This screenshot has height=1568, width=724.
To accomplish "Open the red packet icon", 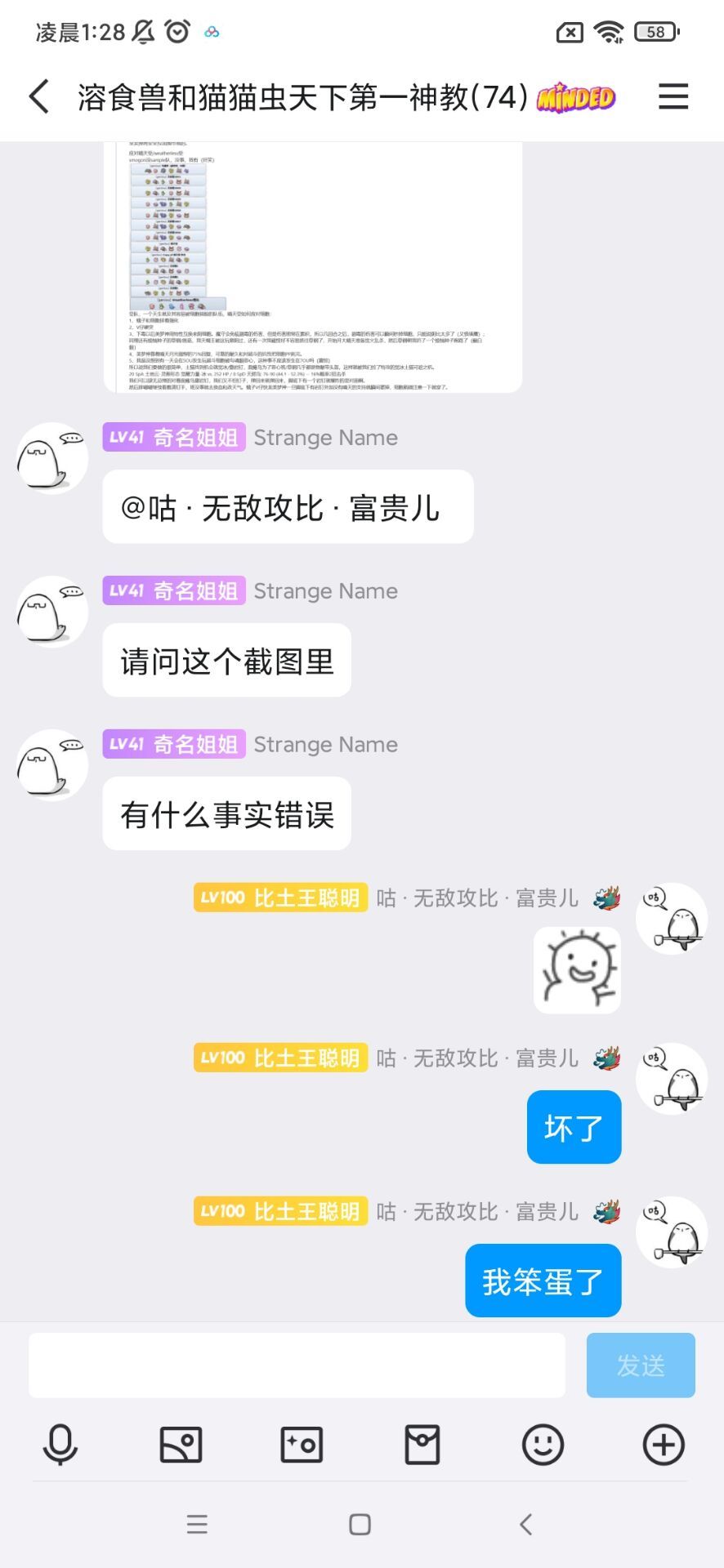I will [422, 1445].
